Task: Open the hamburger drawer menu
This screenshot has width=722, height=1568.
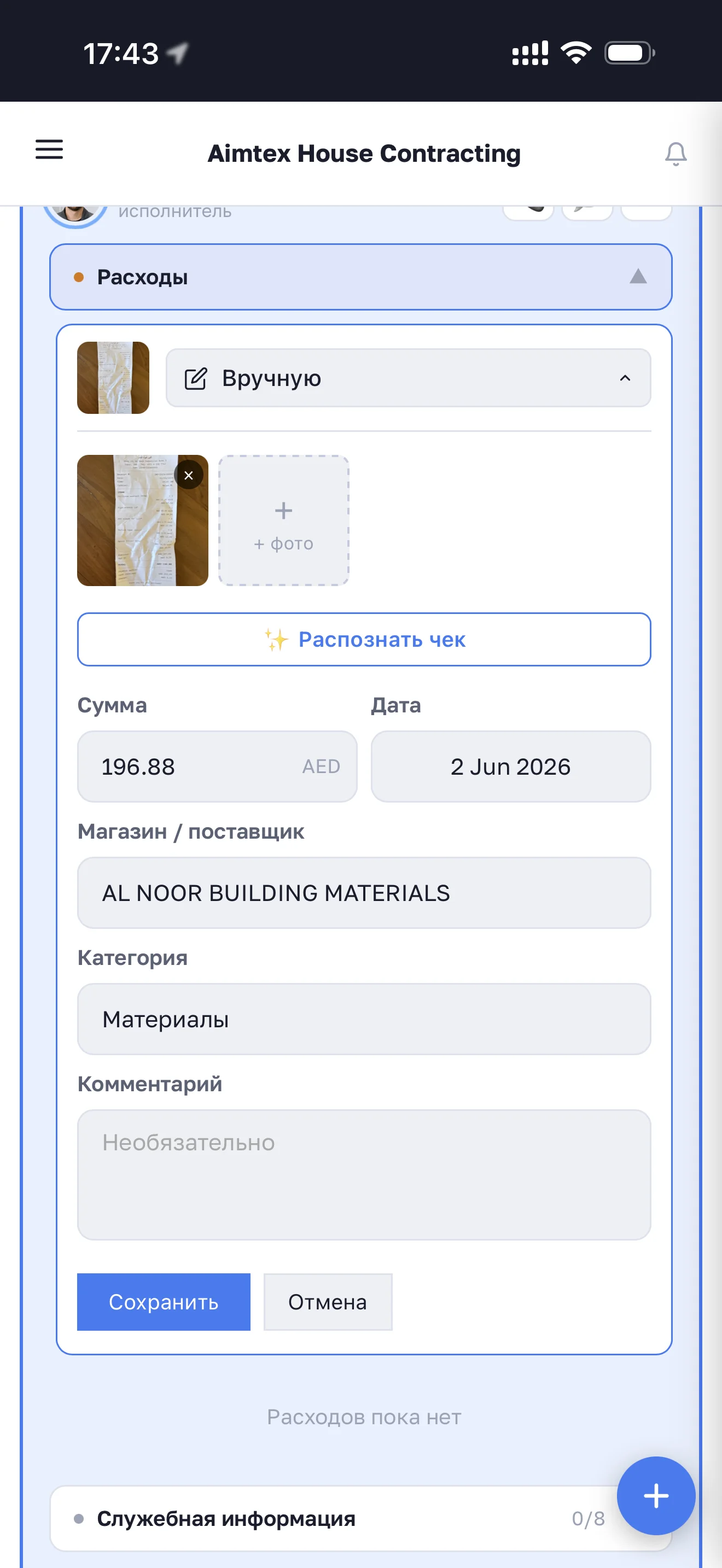Action: pos(49,150)
